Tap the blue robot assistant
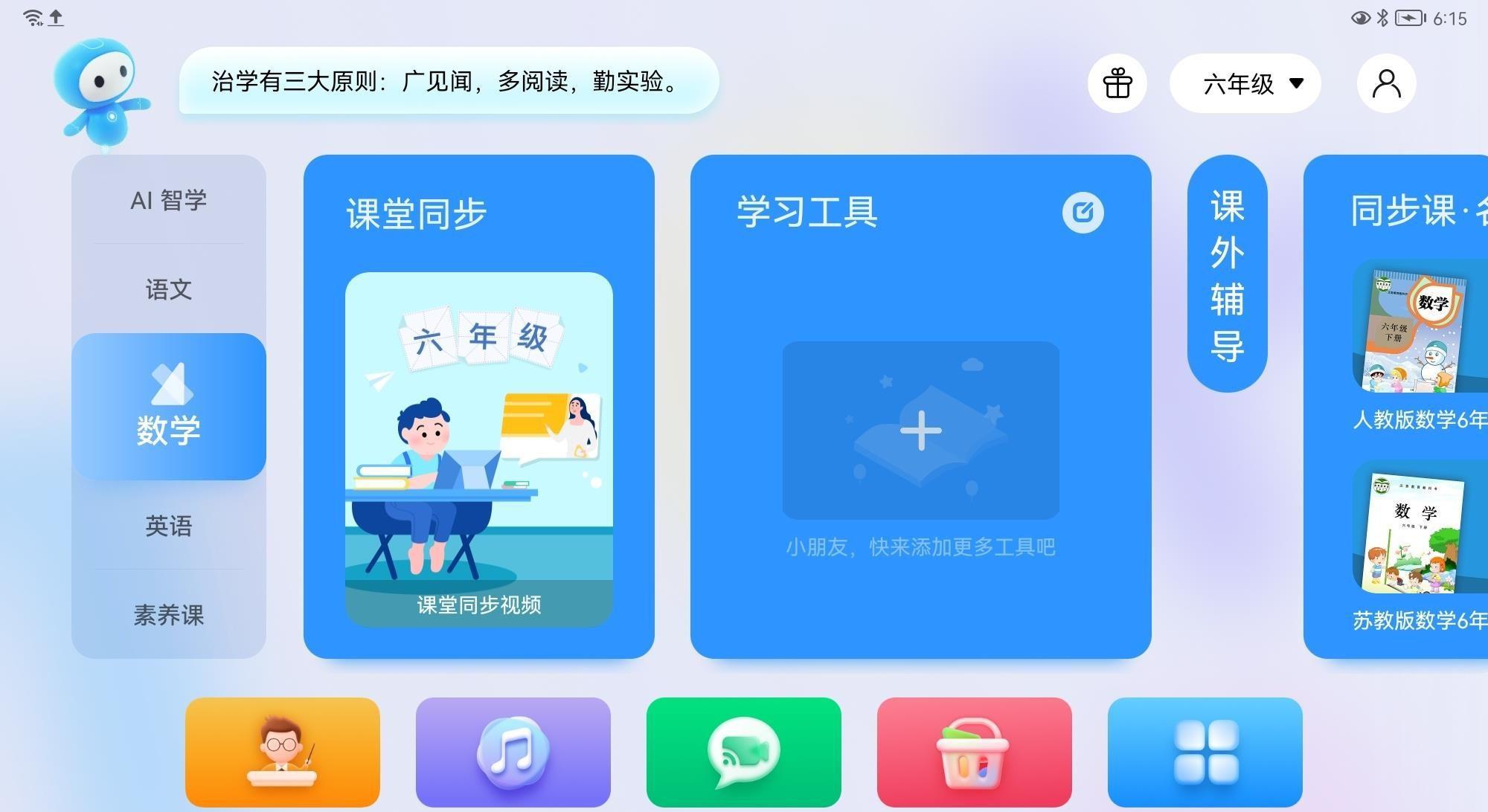This screenshot has width=1488, height=812. (x=103, y=93)
